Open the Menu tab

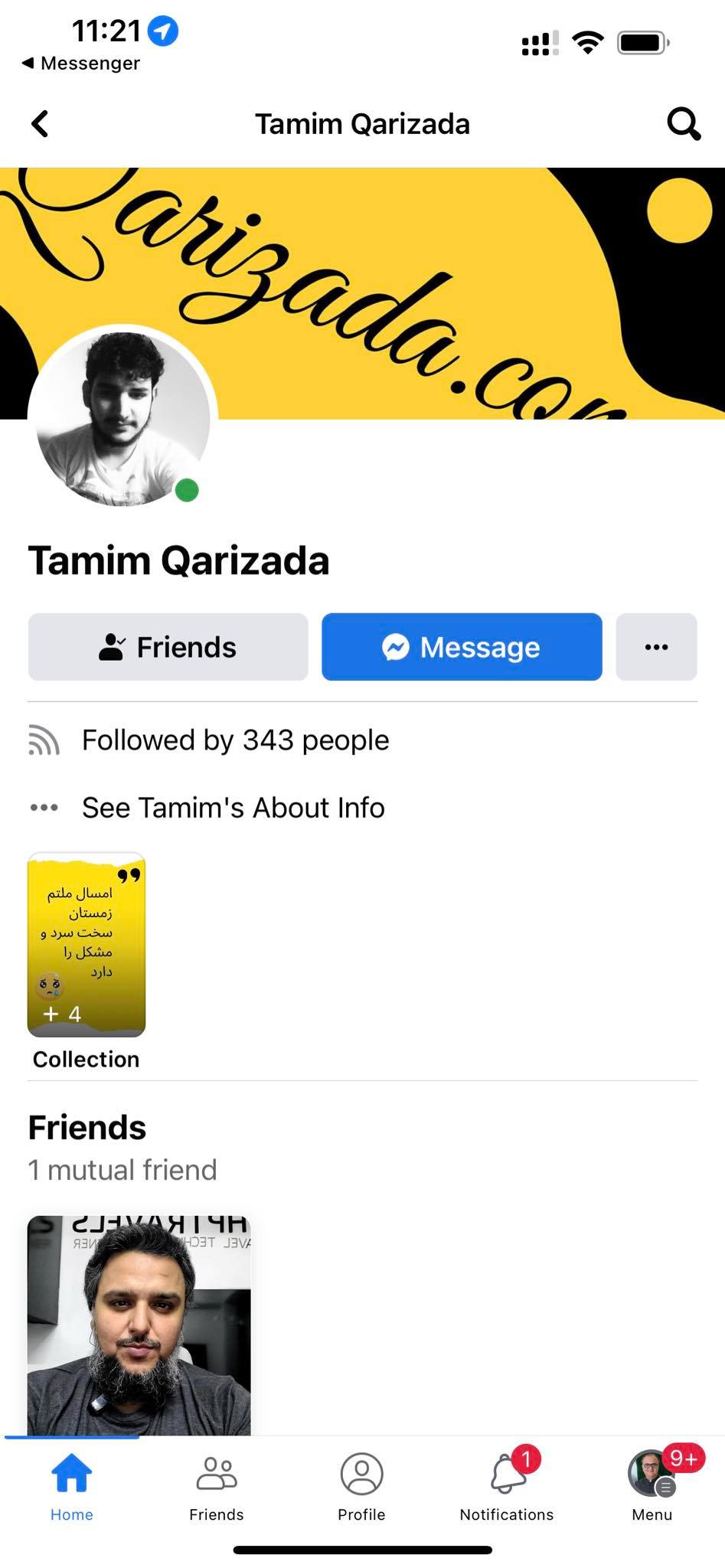click(x=652, y=1487)
